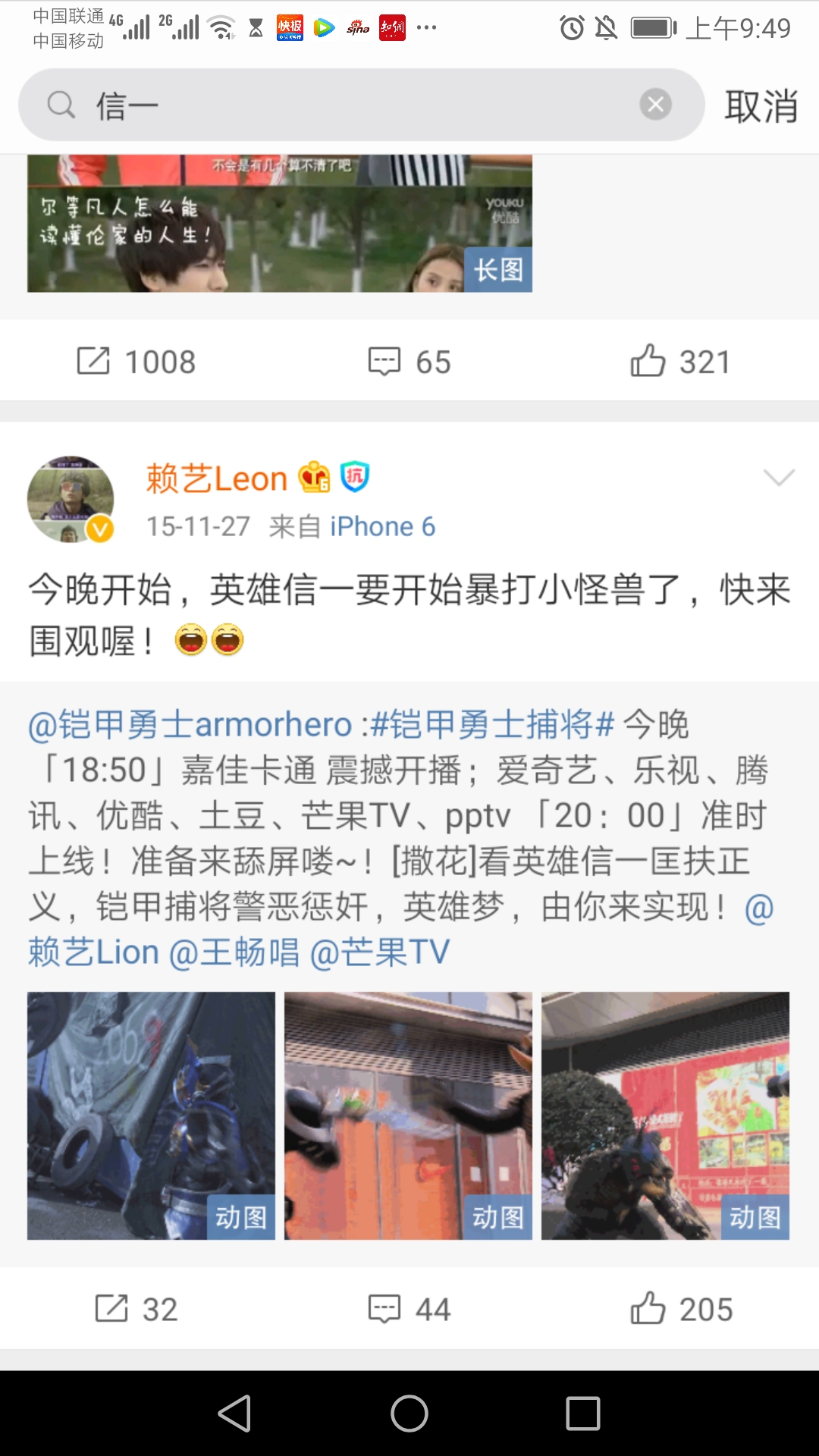
Task: Open the @铠甲勇士armorhero mention
Action: (x=190, y=725)
